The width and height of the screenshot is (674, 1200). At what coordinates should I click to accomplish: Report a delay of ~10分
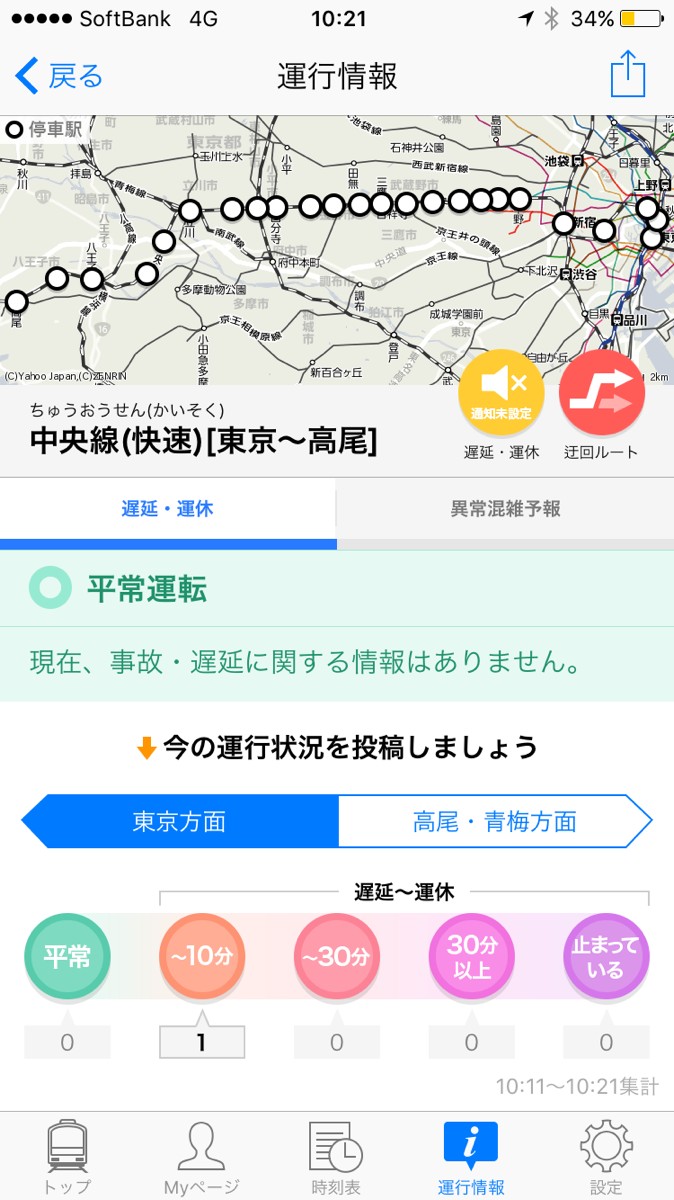[202, 956]
